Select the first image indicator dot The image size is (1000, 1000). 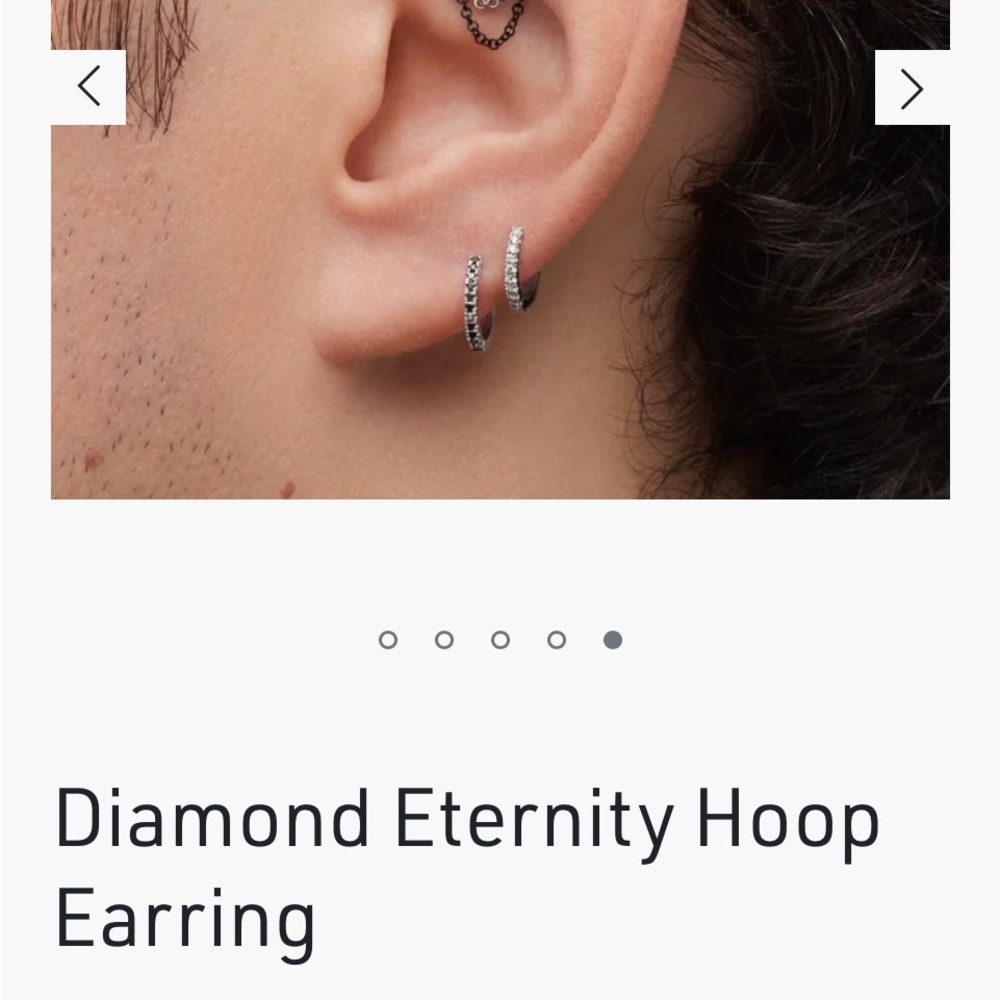pos(388,640)
